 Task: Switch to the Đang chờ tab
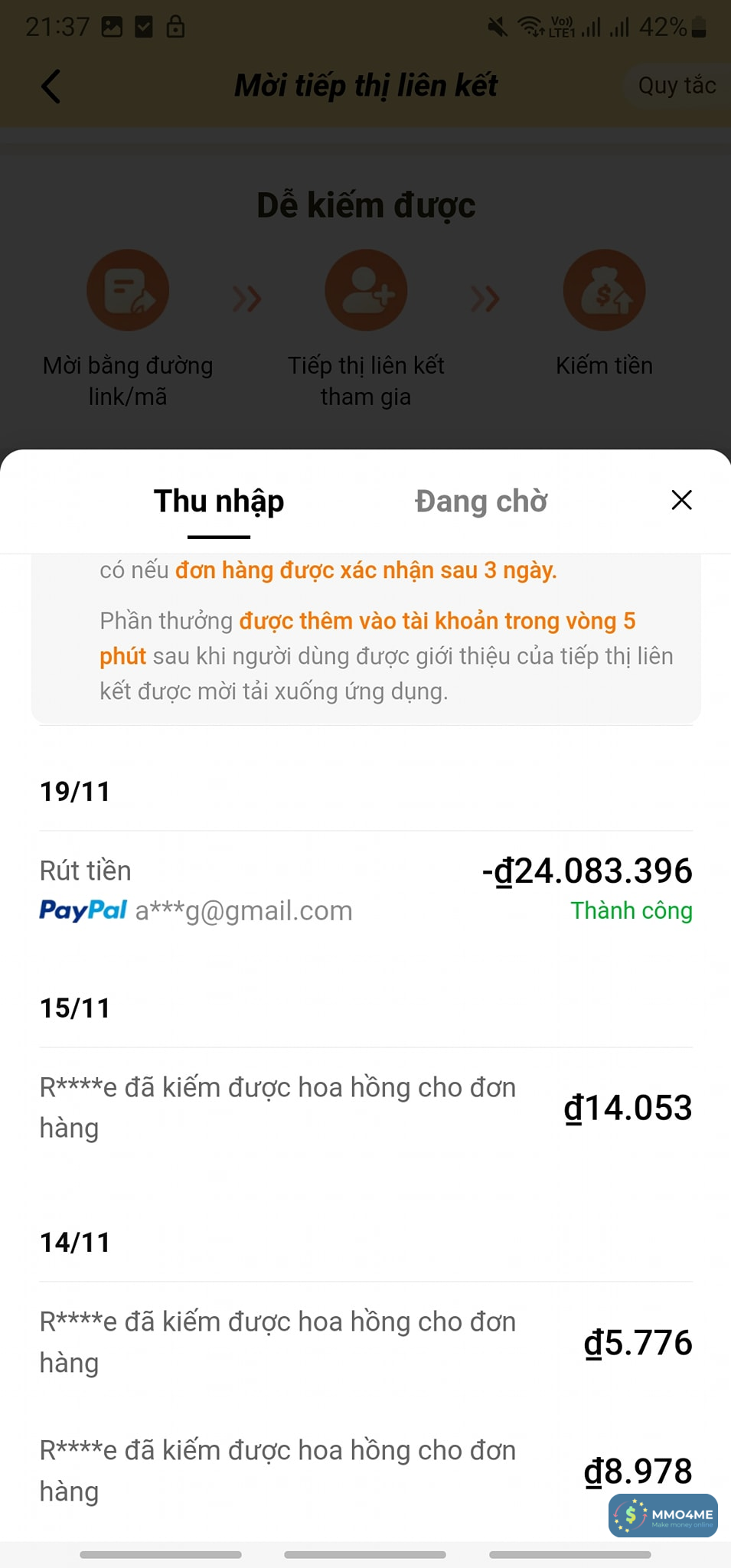(481, 501)
